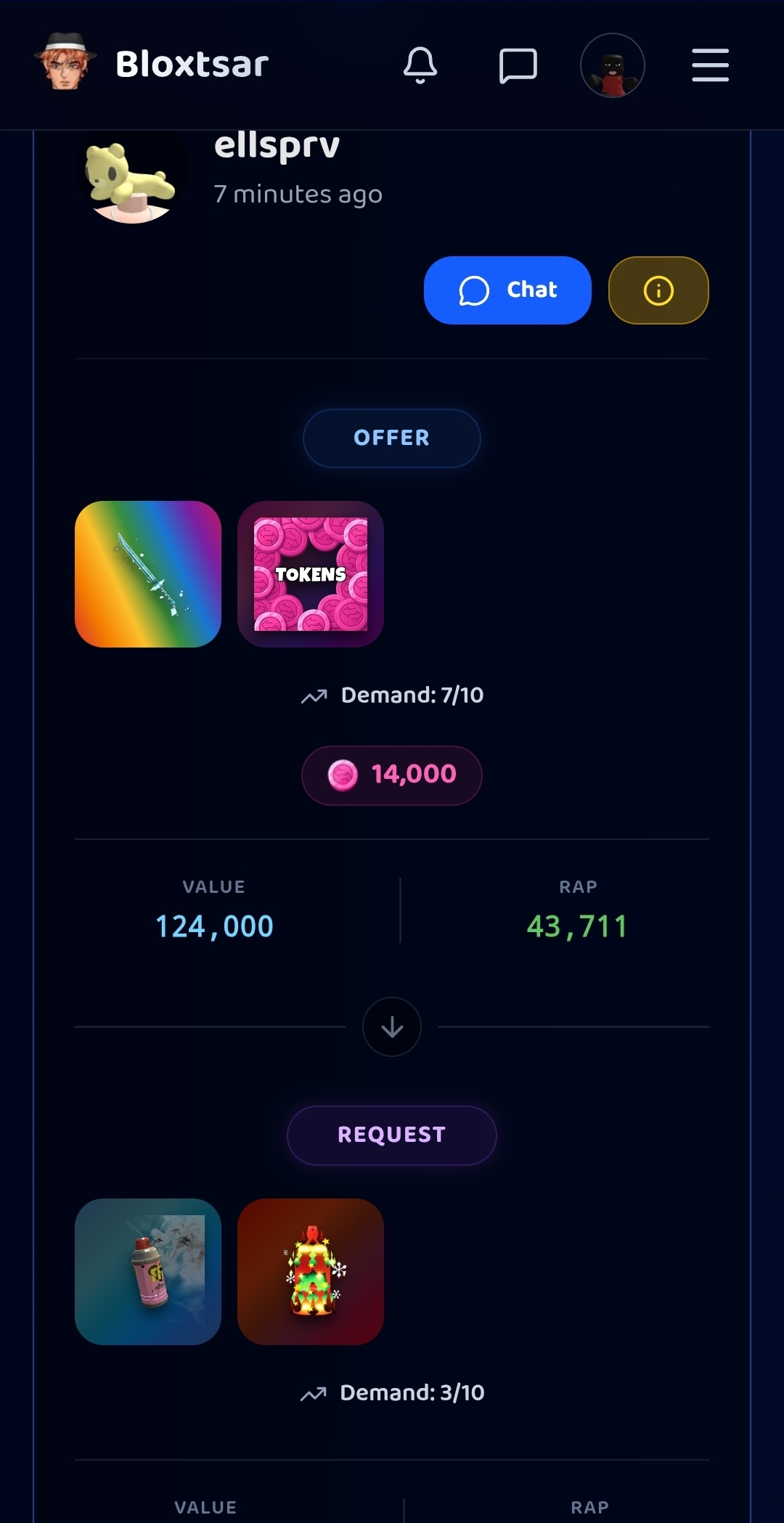Start a chat with ellsprv
The height and width of the screenshot is (1523, 784).
pyautogui.click(x=507, y=290)
